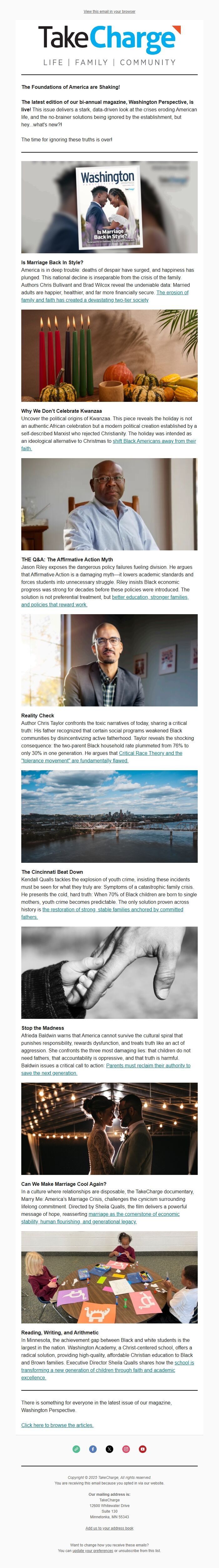Open the Instagram icon
The width and height of the screenshot is (219, 1568).
click(x=126, y=1449)
